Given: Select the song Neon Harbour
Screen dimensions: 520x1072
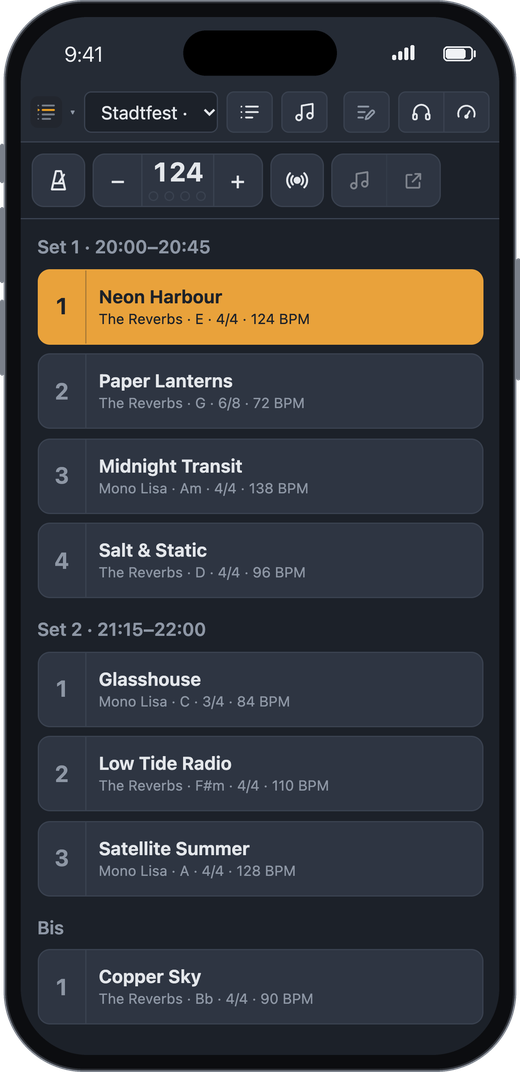Looking at the screenshot, I should (260, 307).
